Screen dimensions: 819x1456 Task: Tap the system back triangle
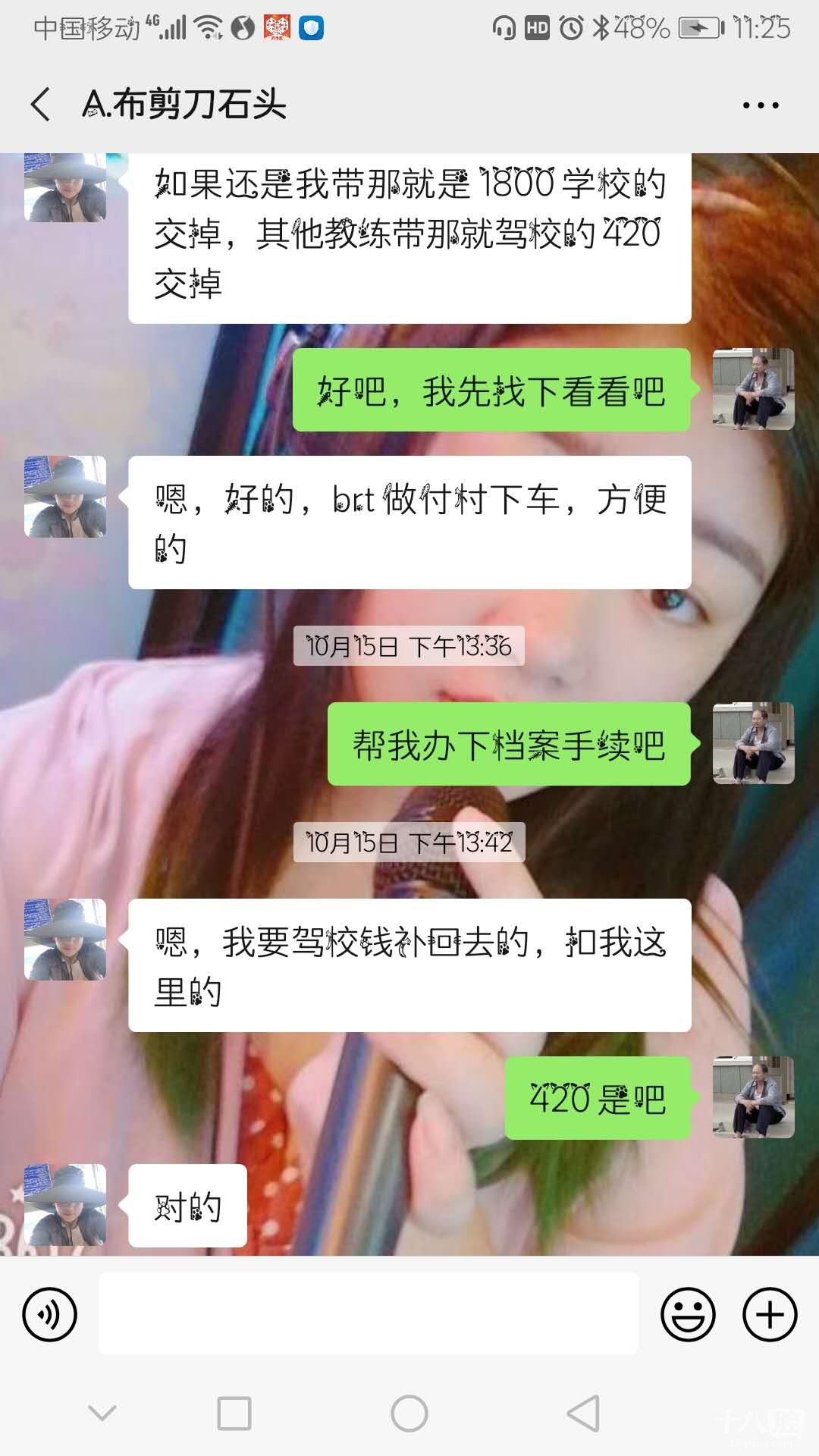(583, 1414)
